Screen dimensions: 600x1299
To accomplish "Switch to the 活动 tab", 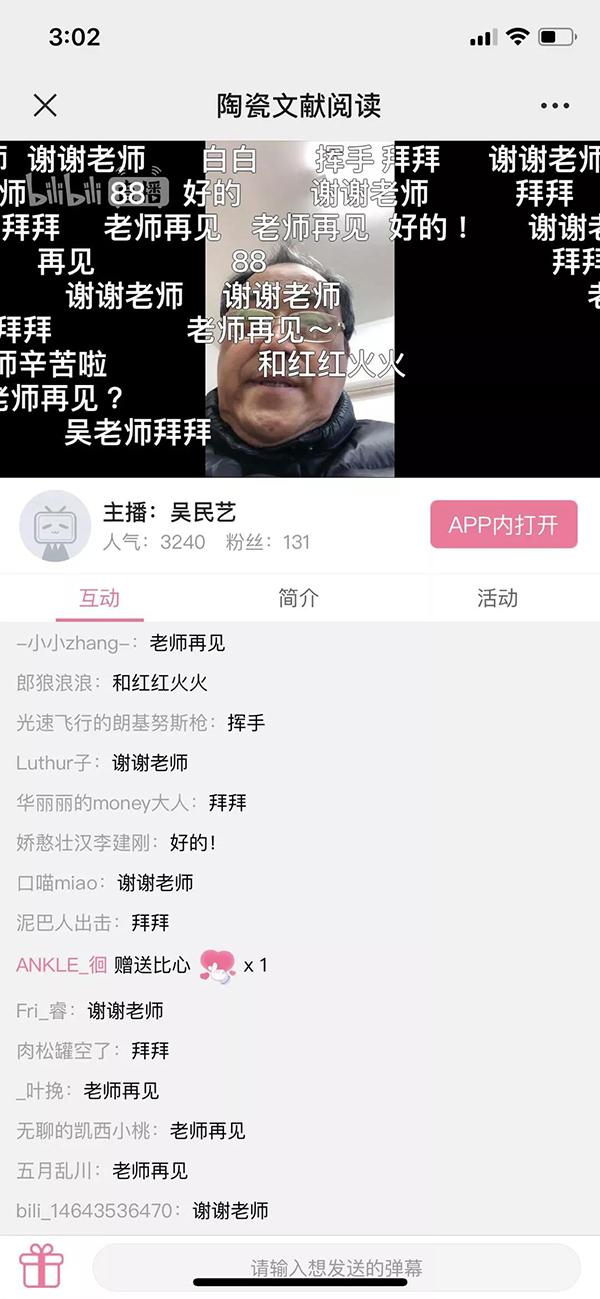I will (497, 598).
